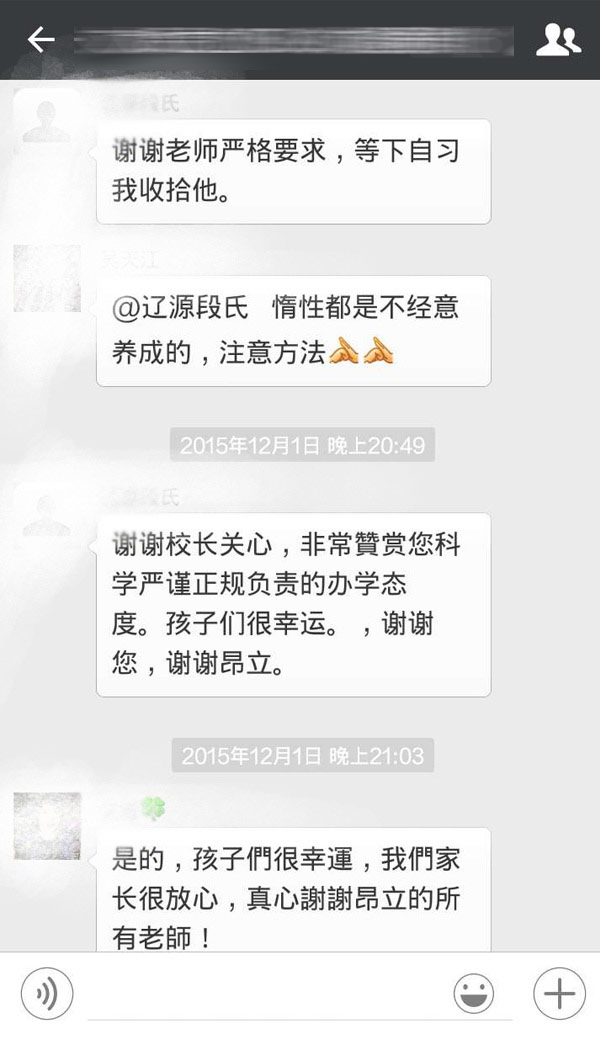
Task: Open avatar of sender saying 是的，孩子們很幸運
Action: click(x=47, y=826)
